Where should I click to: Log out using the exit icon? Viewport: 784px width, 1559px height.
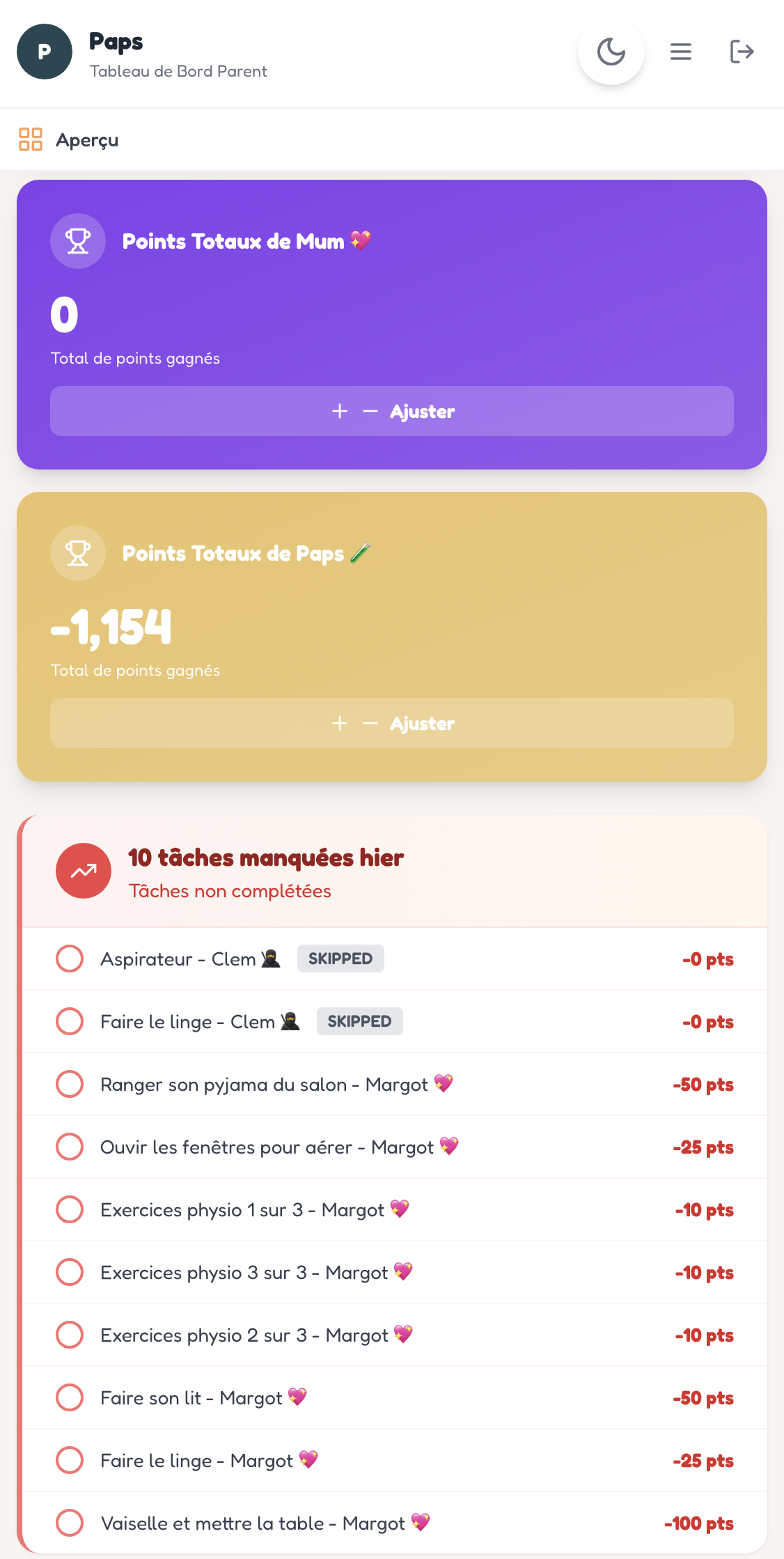click(742, 52)
